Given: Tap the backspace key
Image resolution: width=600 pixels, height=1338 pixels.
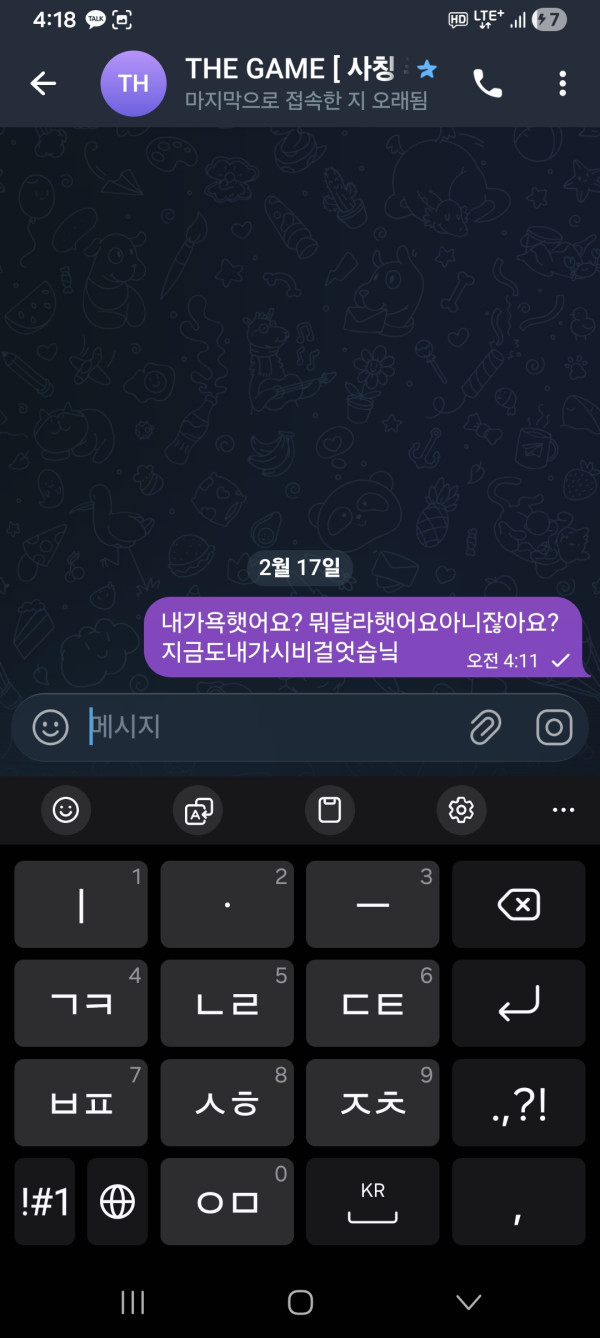Looking at the screenshot, I should [x=518, y=905].
